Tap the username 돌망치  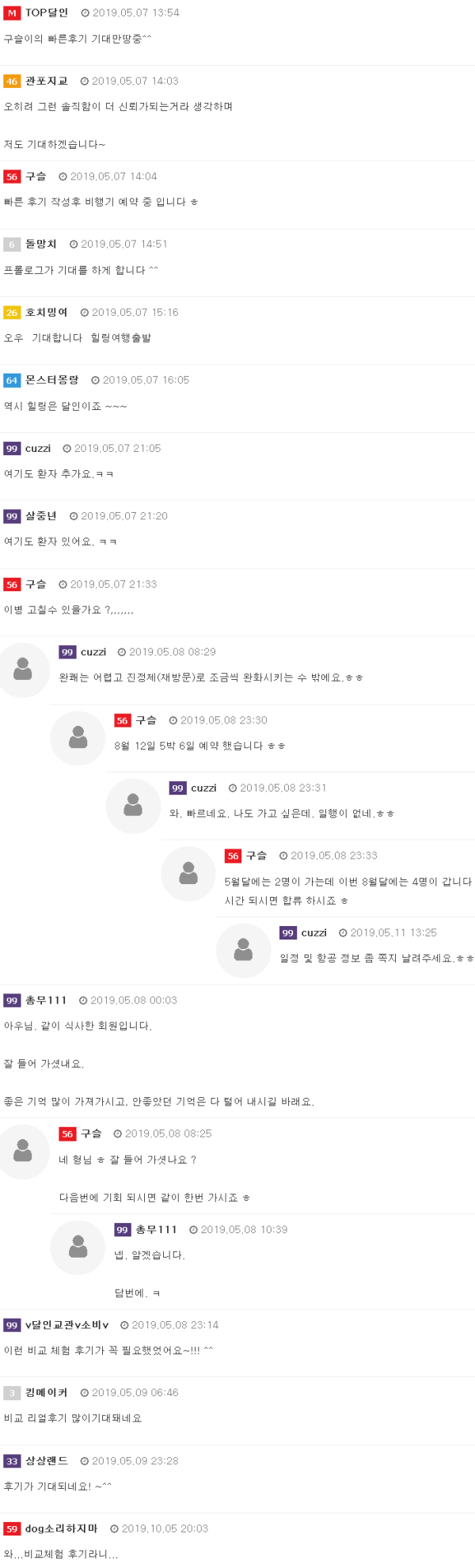tap(41, 244)
